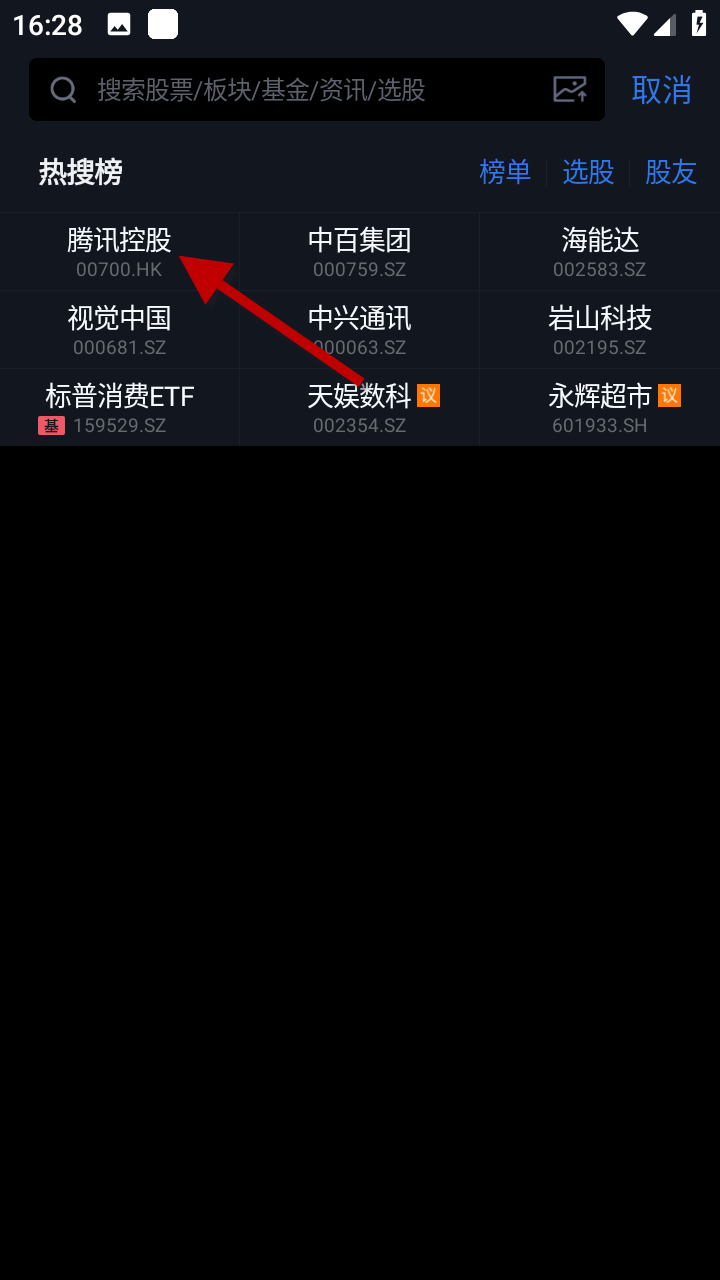The height and width of the screenshot is (1280, 720).
Task: Cancel the search with 取消
Action: pyautogui.click(x=661, y=90)
